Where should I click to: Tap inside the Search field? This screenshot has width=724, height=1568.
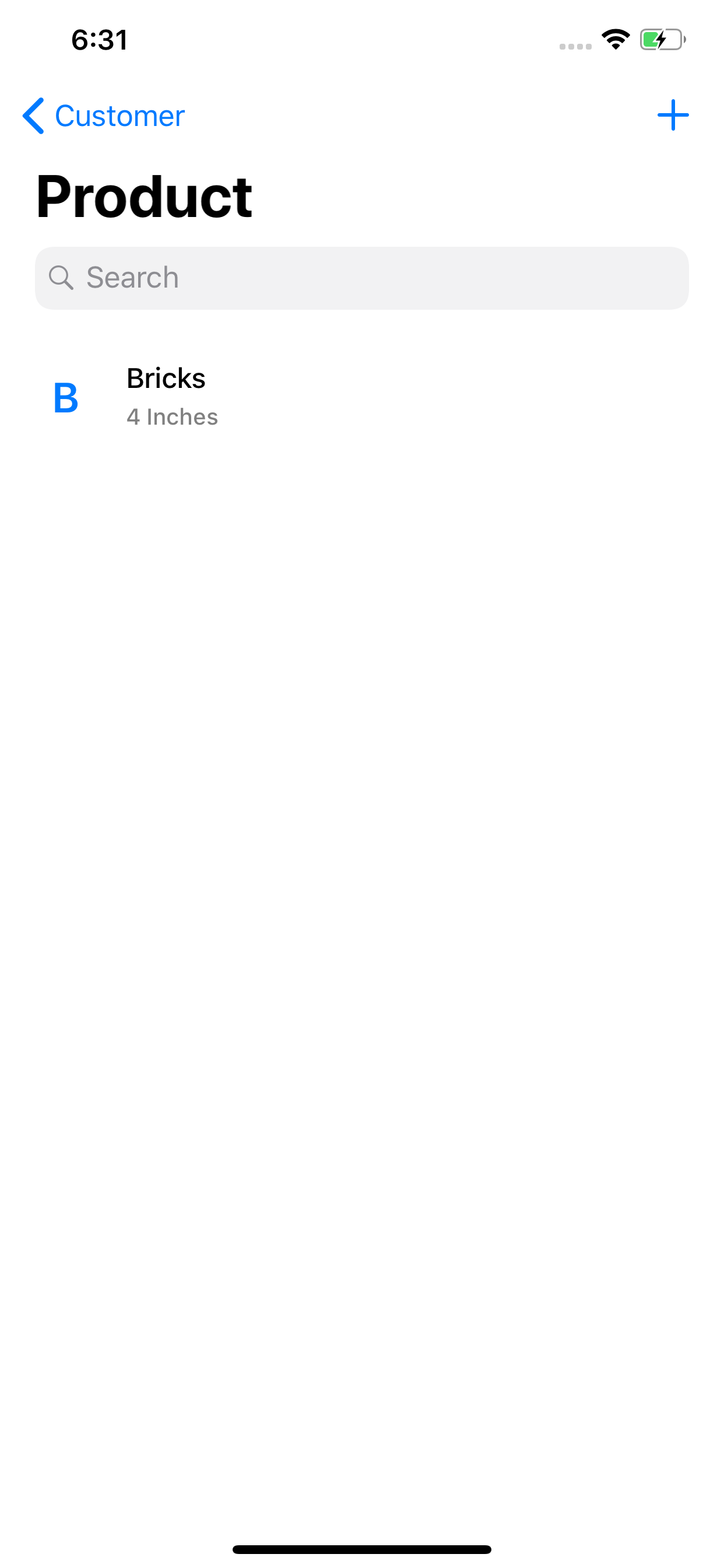tap(362, 278)
